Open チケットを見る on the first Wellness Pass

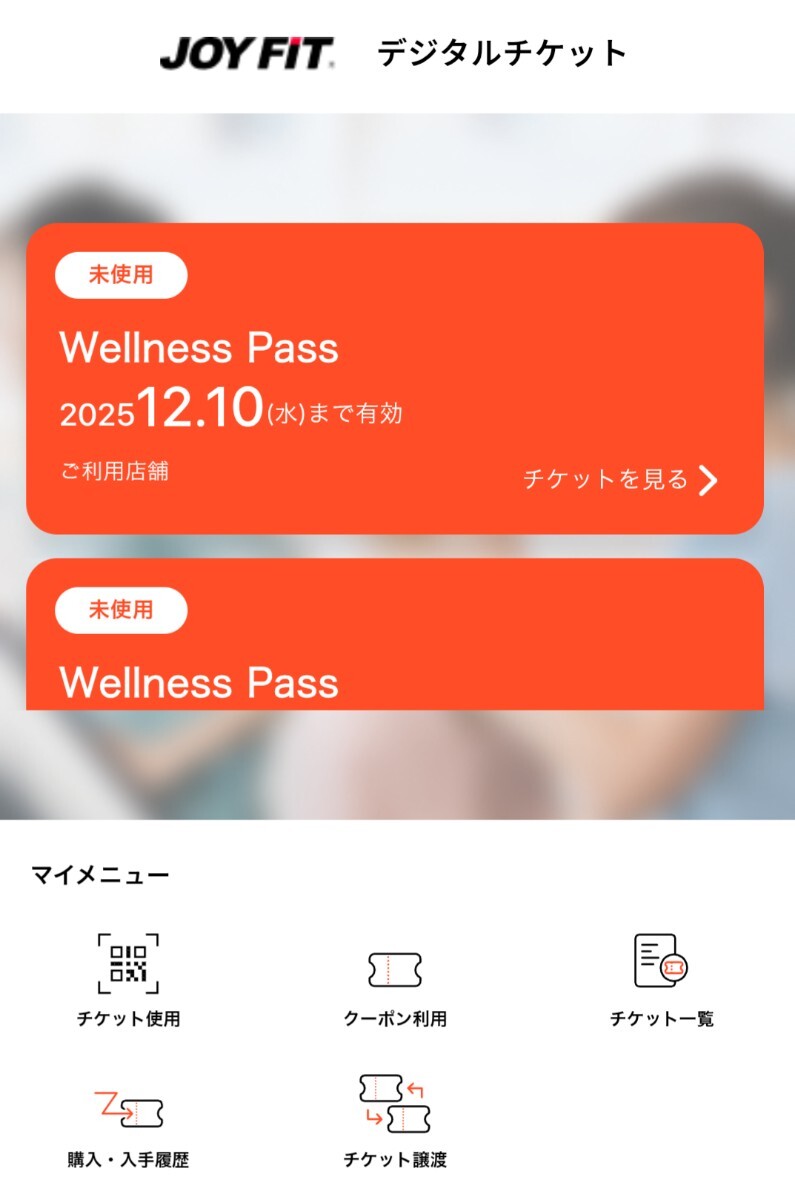[620, 480]
